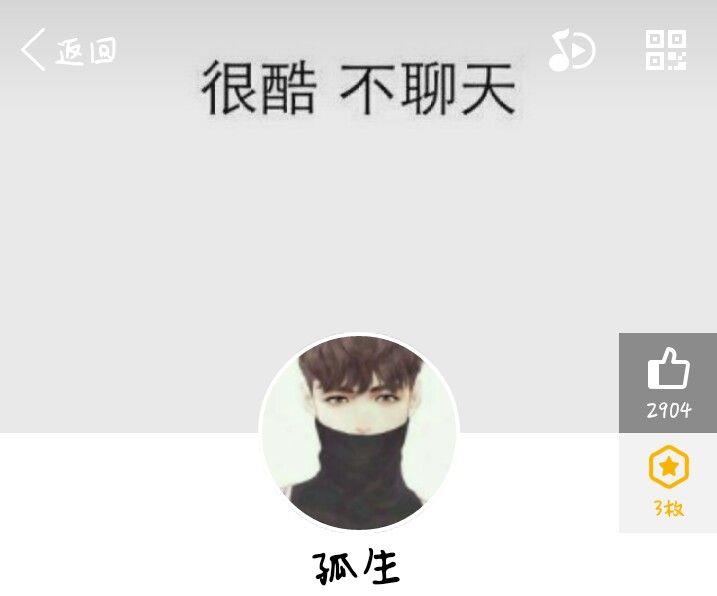Open the music playback icon
Image resolution: width=717 pixels, height=596 pixels.
tap(571, 50)
